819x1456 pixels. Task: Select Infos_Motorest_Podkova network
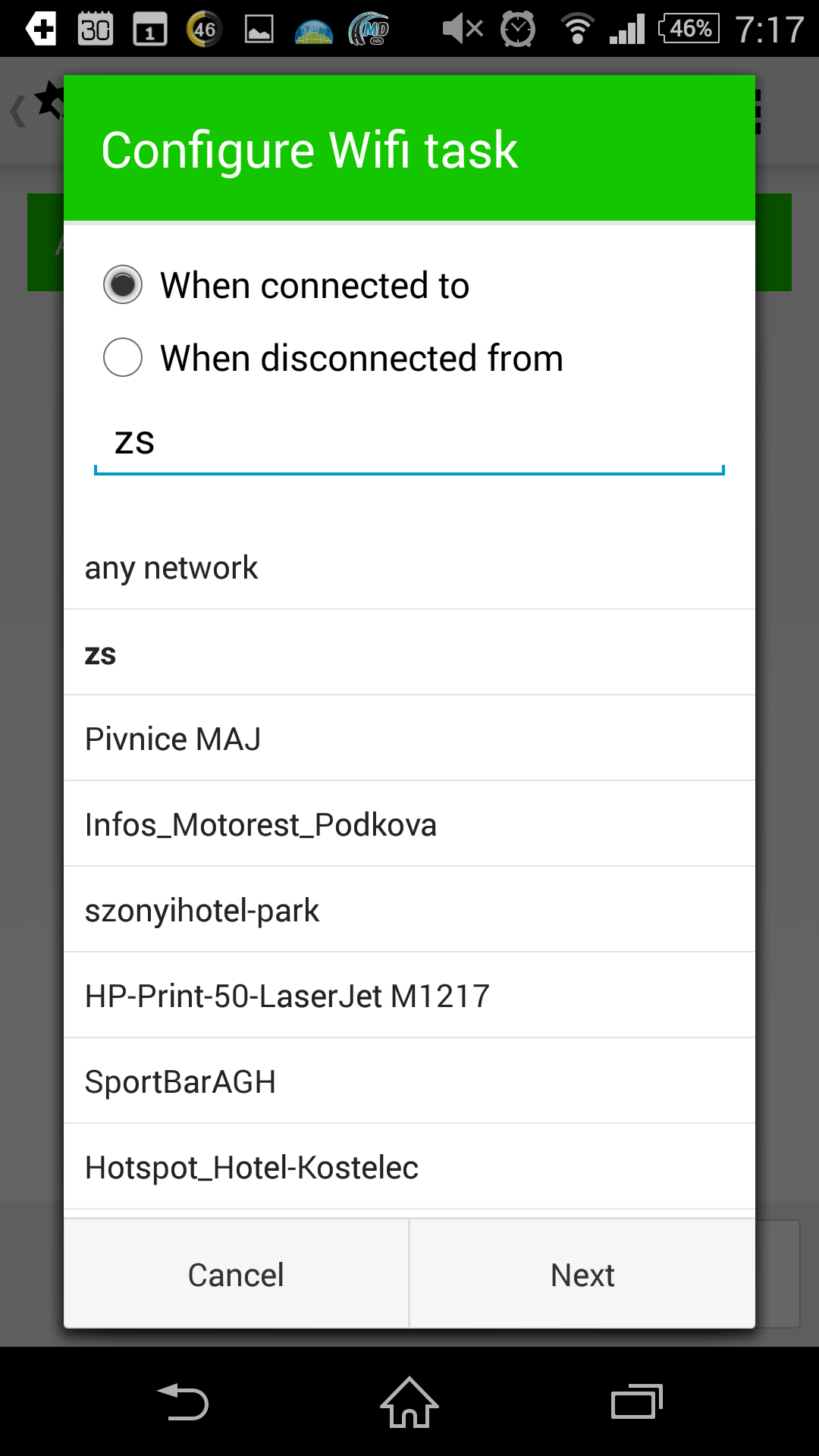coord(409,824)
